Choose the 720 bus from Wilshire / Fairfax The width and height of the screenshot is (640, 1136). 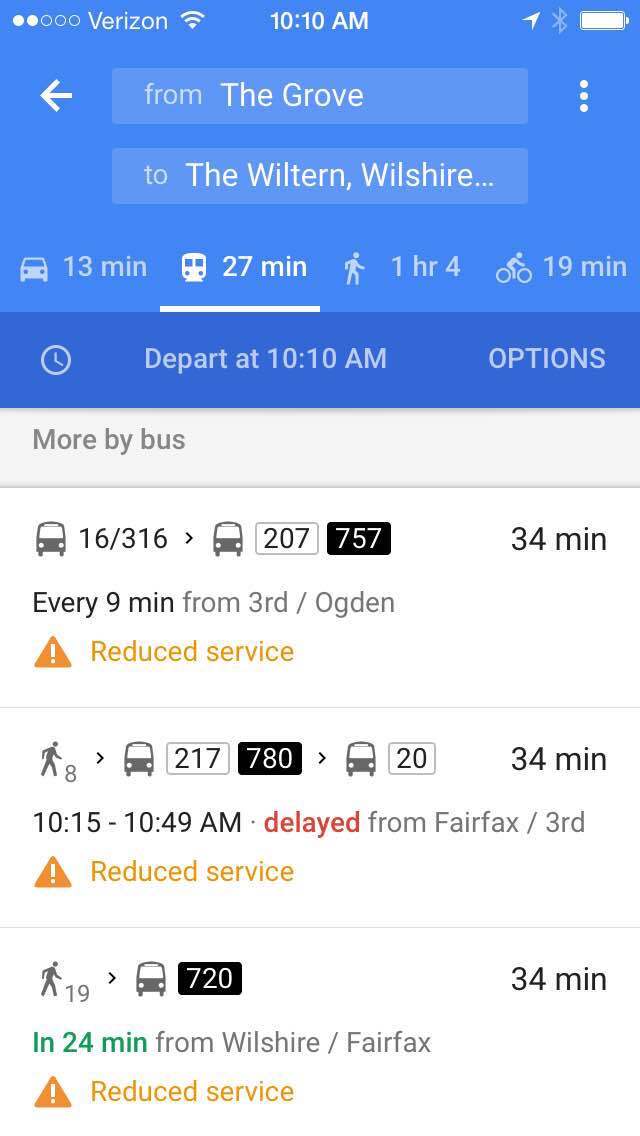tap(320, 1034)
